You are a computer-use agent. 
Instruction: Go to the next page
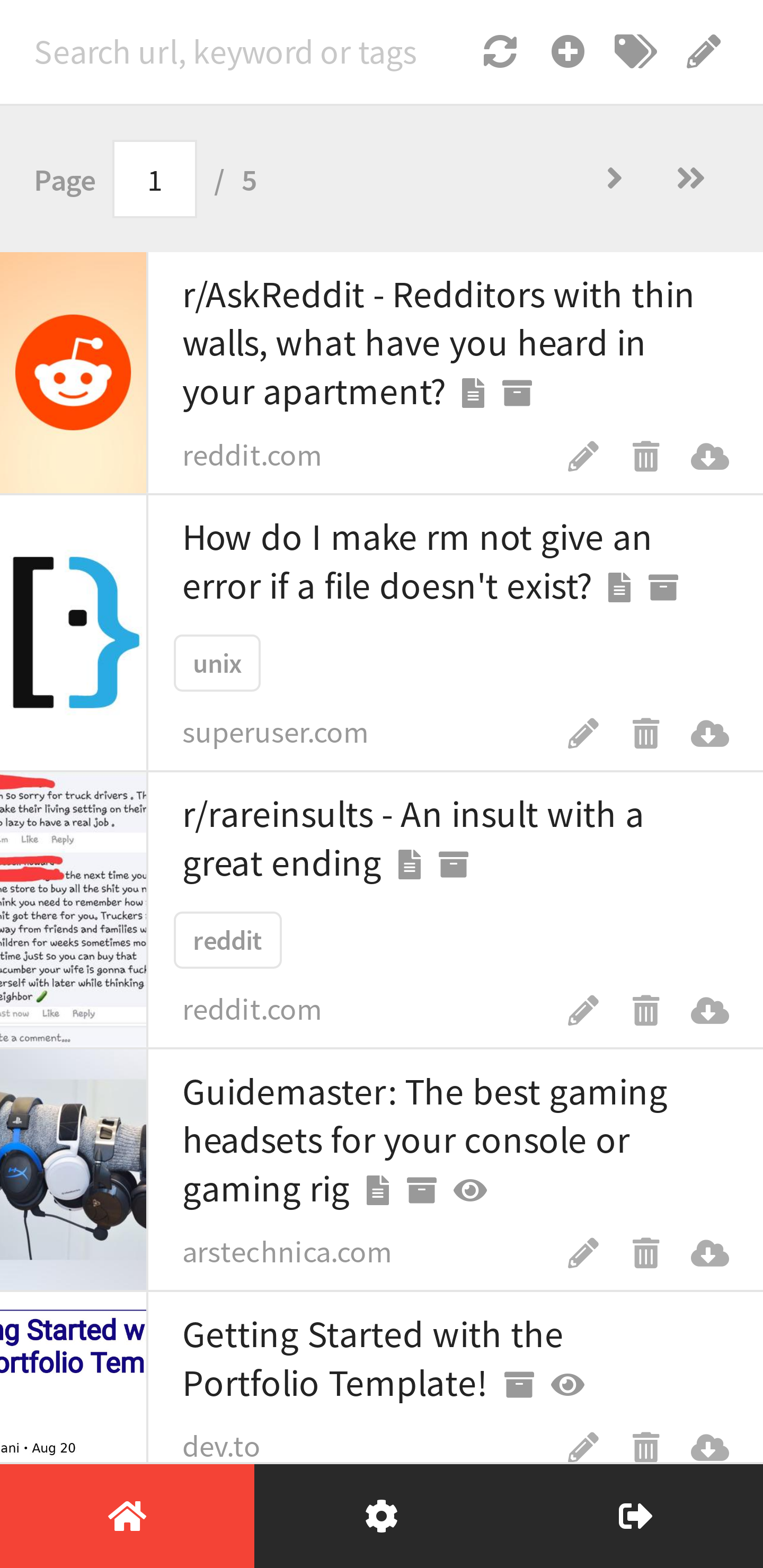(x=615, y=179)
